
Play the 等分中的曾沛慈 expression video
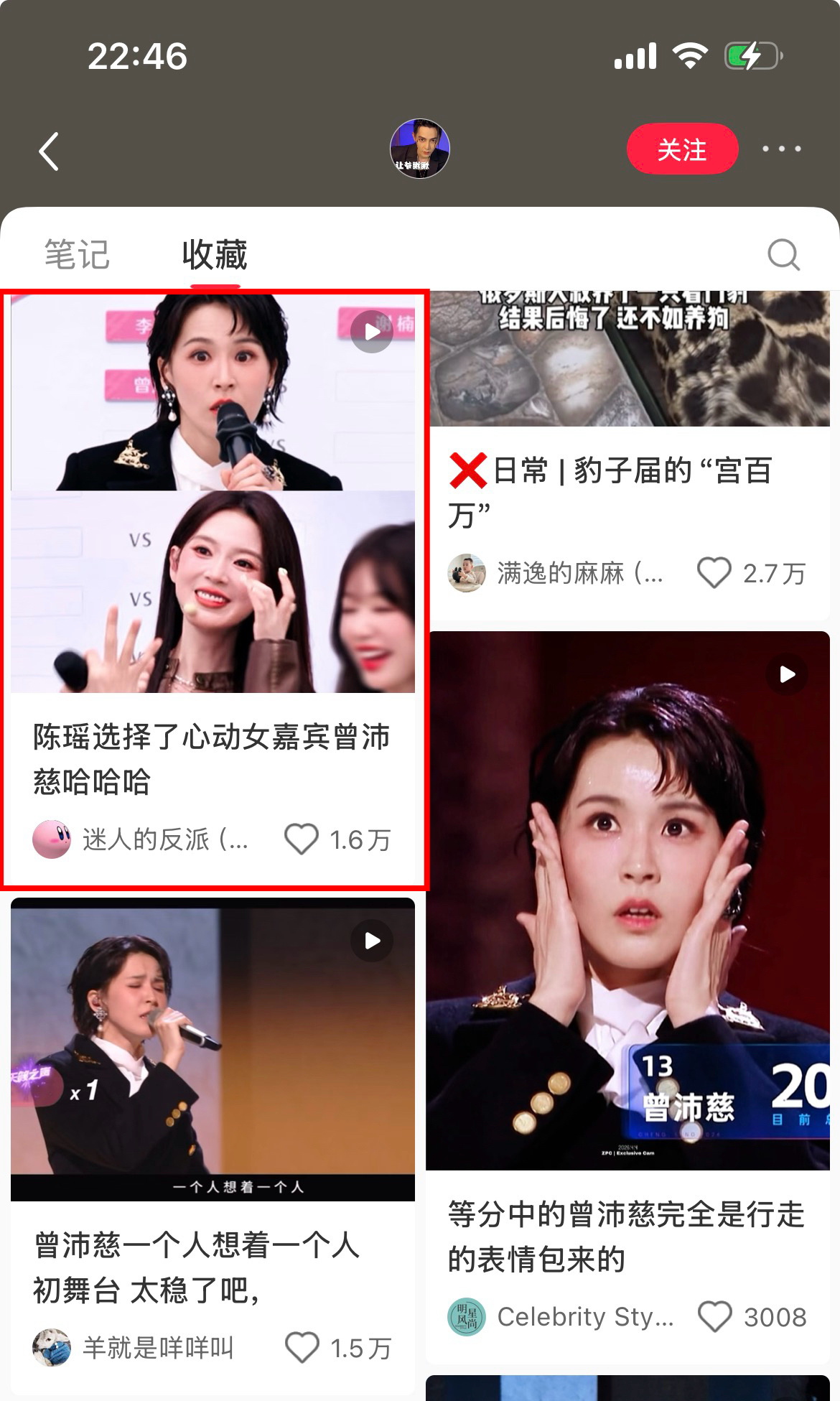pyautogui.click(x=787, y=674)
